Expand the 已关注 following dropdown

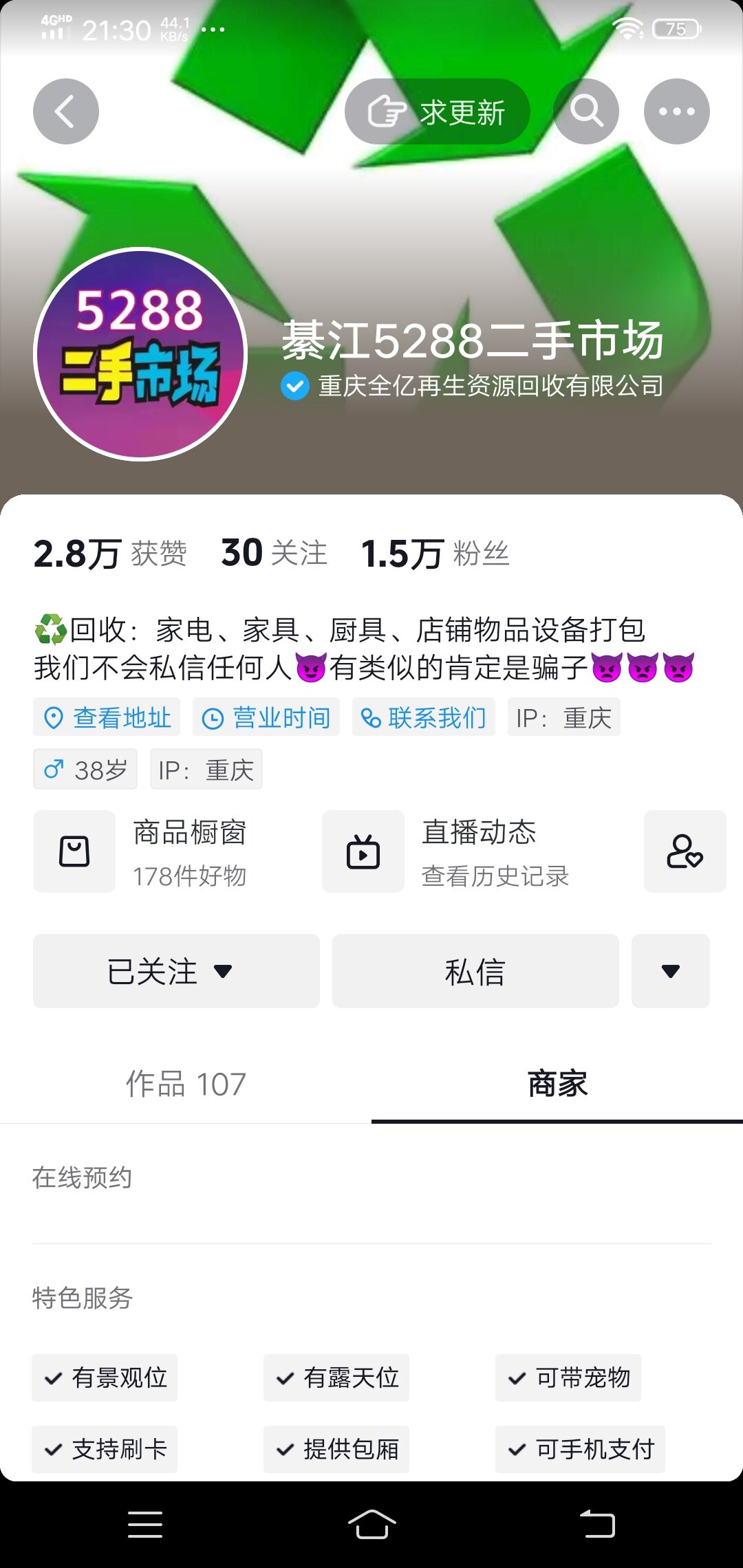click(176, 971)
